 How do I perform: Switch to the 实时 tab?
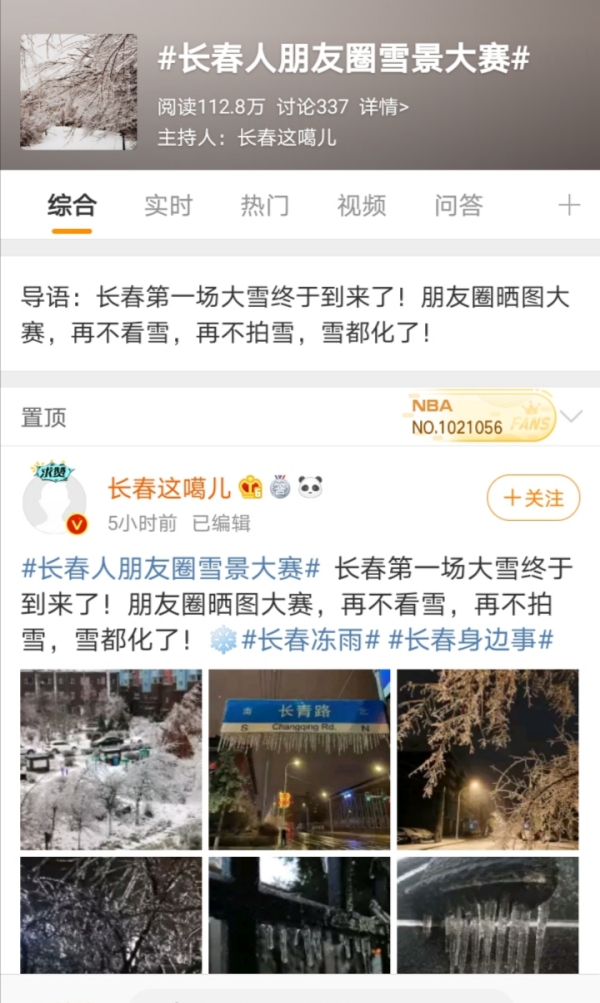click(x=168, y=206)
